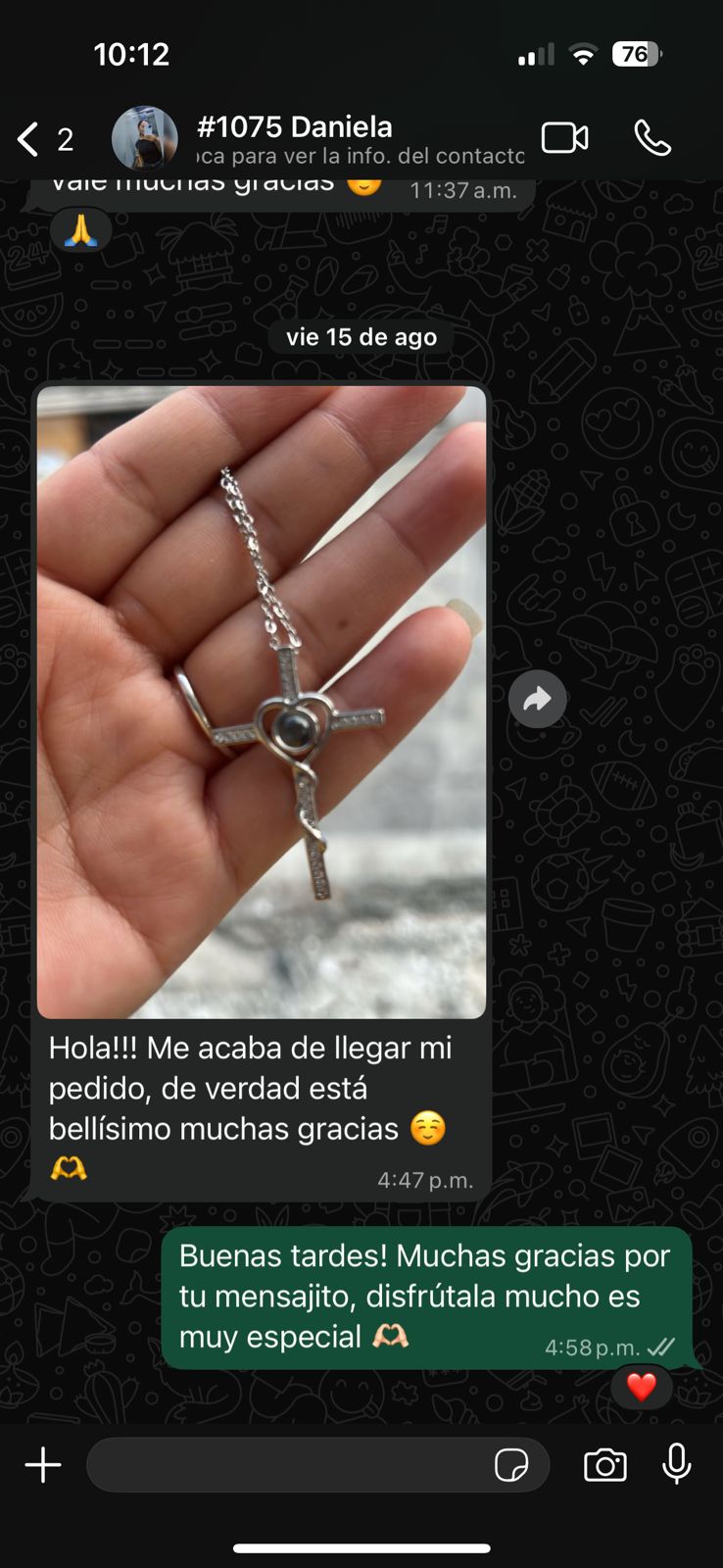The image size is (723, 1568).
Task: Forward the necklace photo message
Action: point(537,699)
